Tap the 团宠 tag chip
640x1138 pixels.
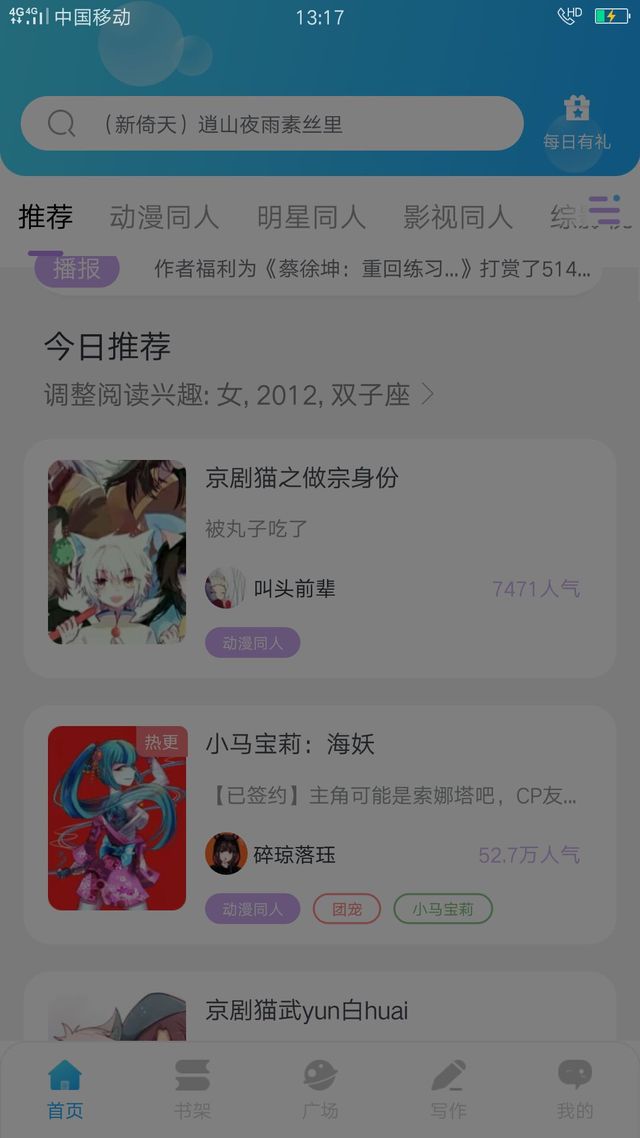347,909
